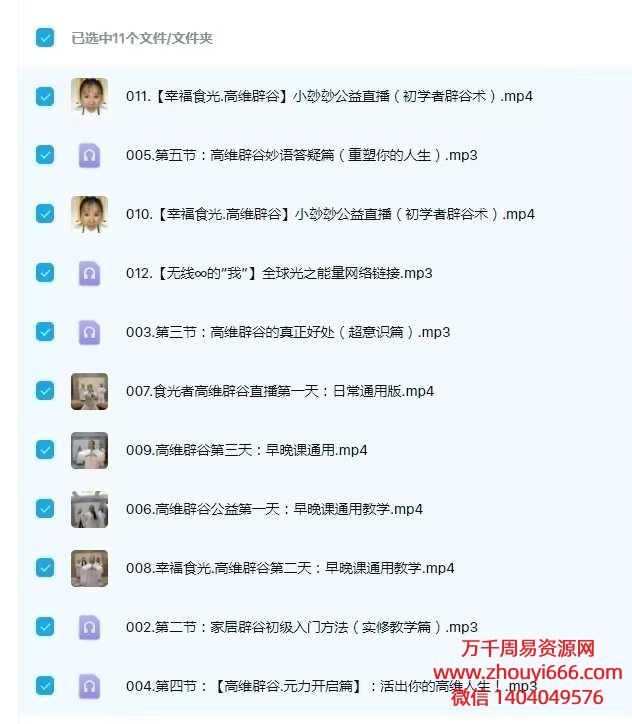Open audio 003.第三节 超意识篇

coord(288,332)
